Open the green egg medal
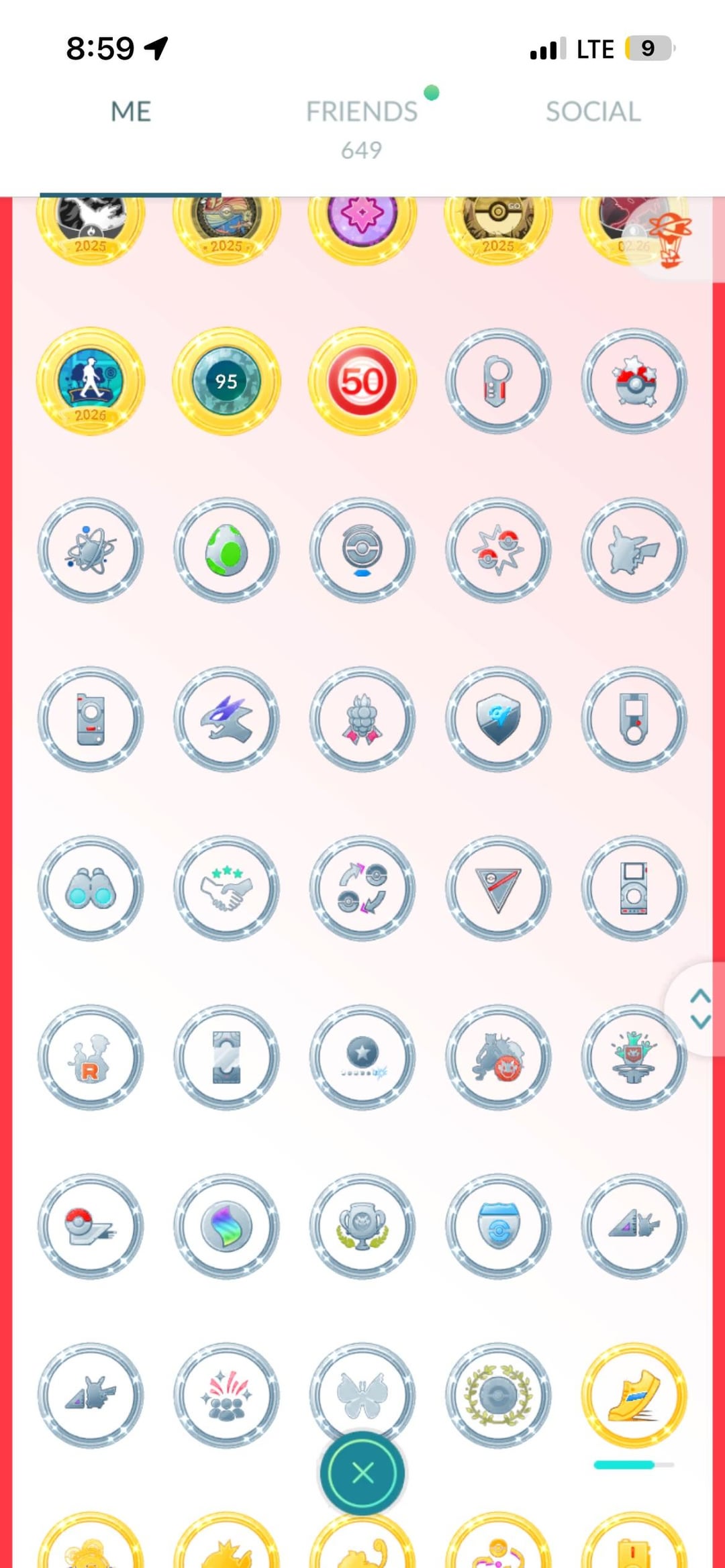 (226, 551)
